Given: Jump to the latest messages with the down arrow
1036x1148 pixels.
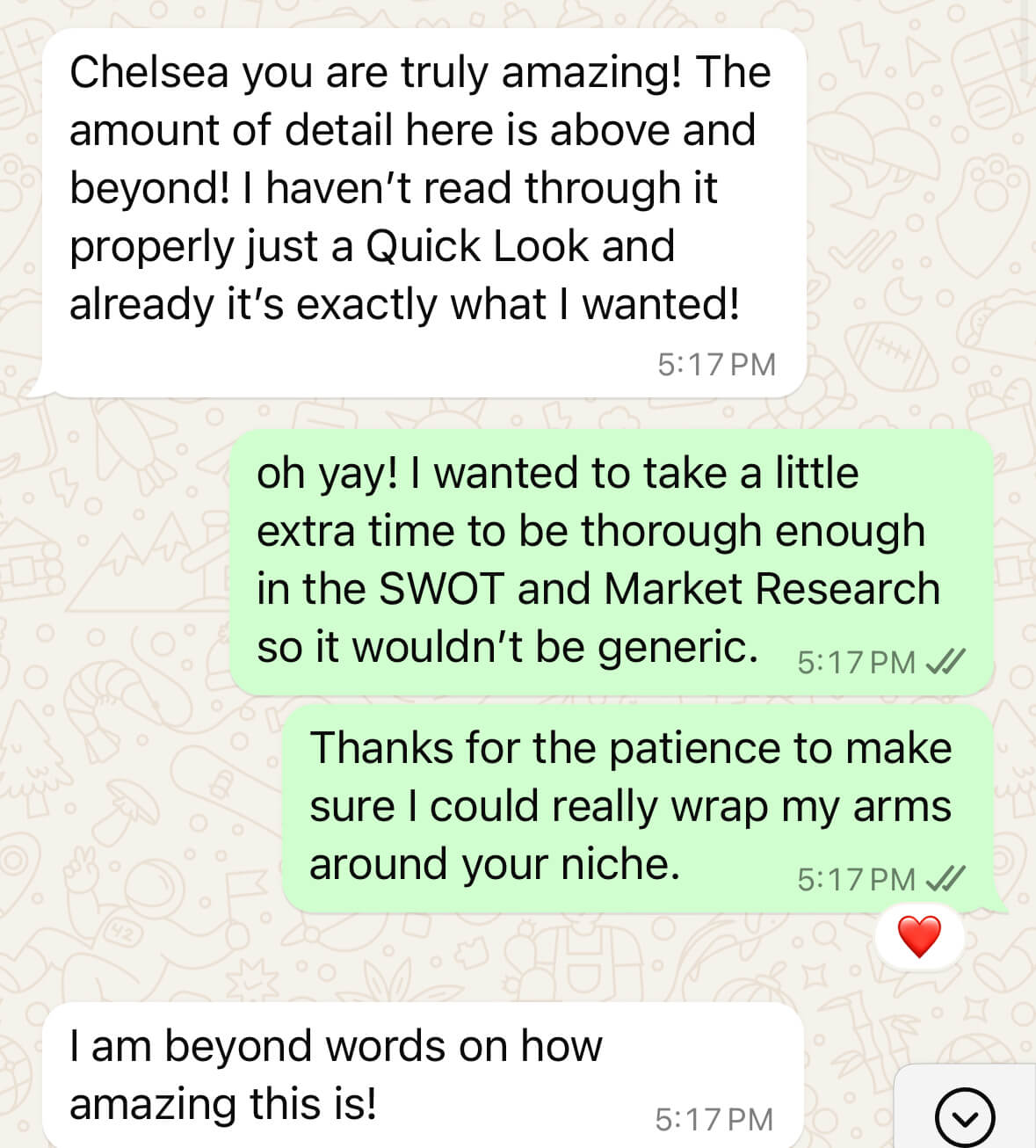Looking at the screenshot, I should (964, 1116).
